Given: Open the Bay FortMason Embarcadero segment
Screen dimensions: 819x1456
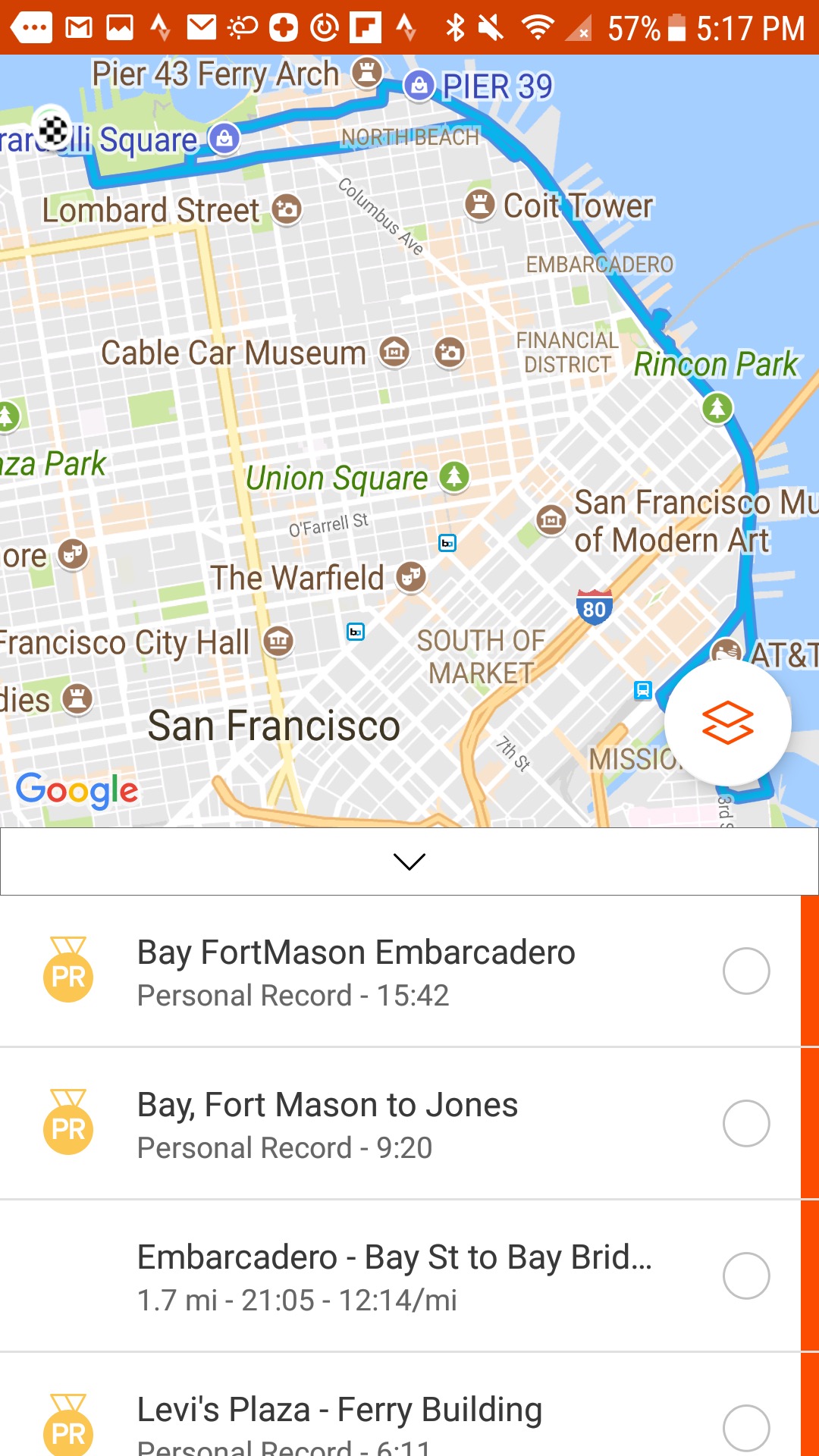Looking at the screenshot, I should click(400, 971).
